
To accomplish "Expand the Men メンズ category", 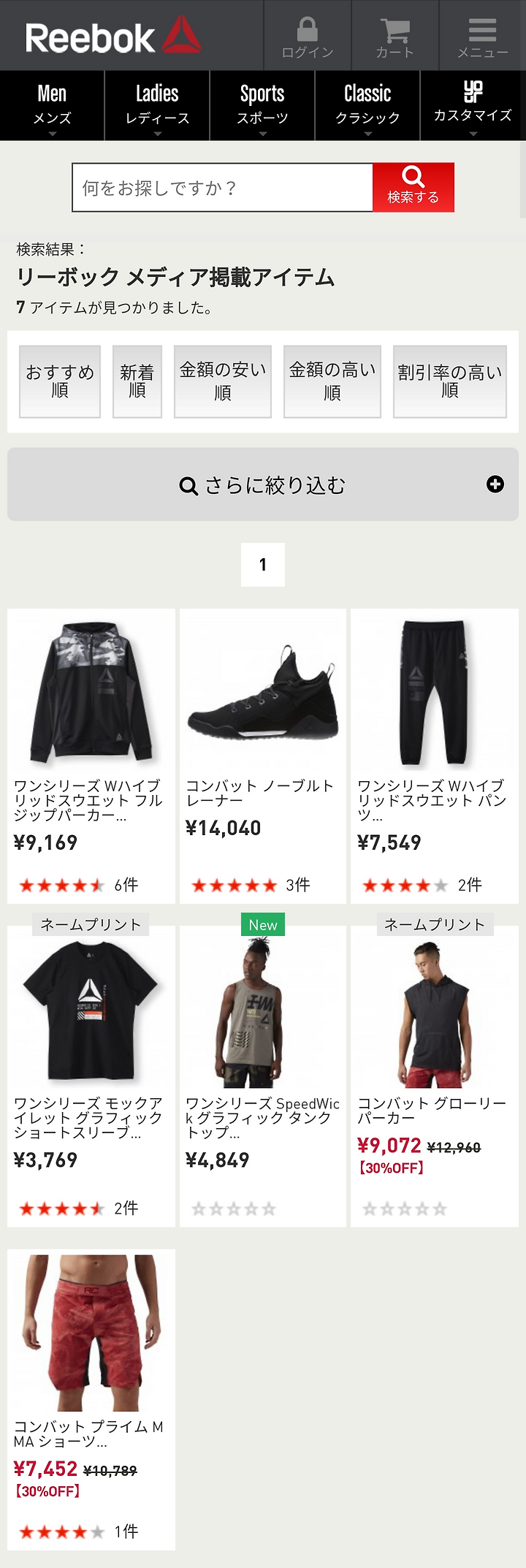I will (x=52, y=105).
